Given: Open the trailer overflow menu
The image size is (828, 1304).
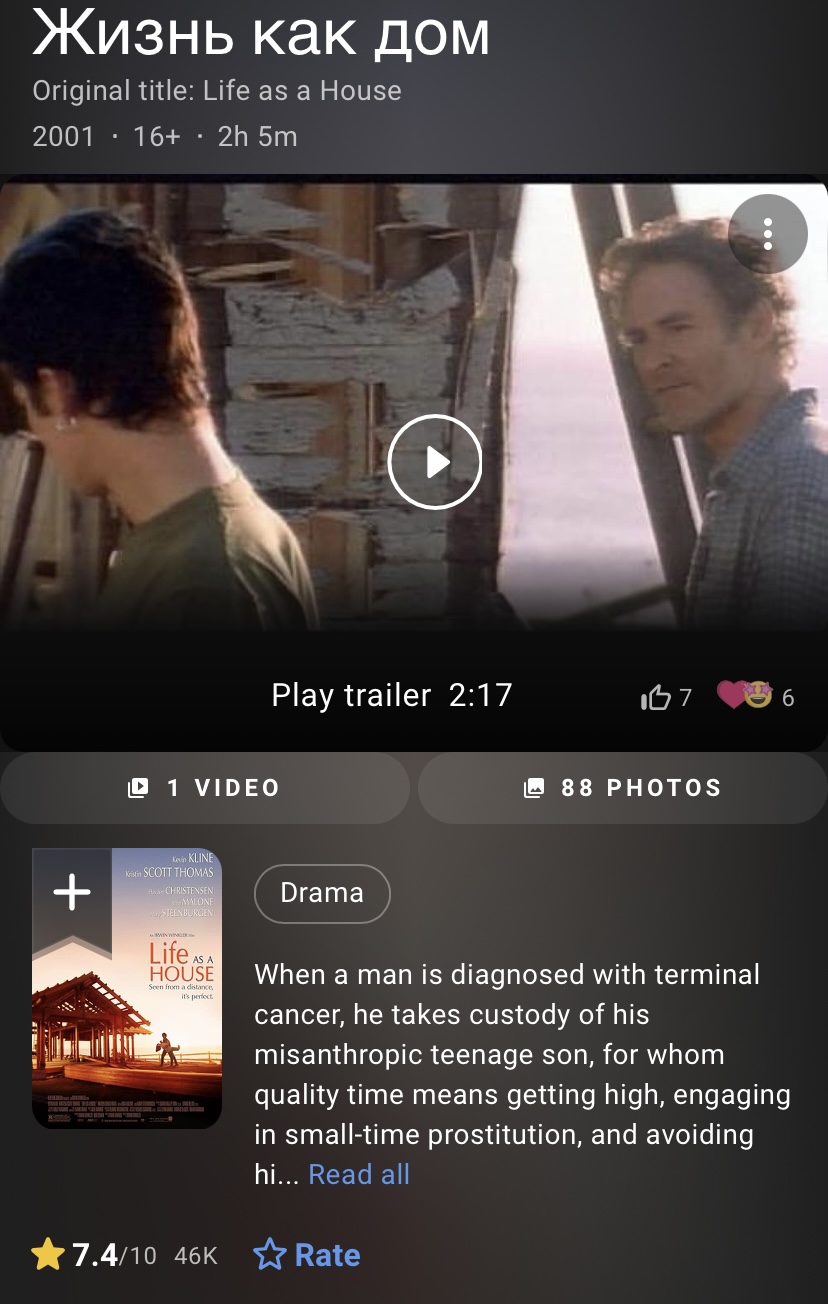Looking at the screenshot, I should click(767, 234).
